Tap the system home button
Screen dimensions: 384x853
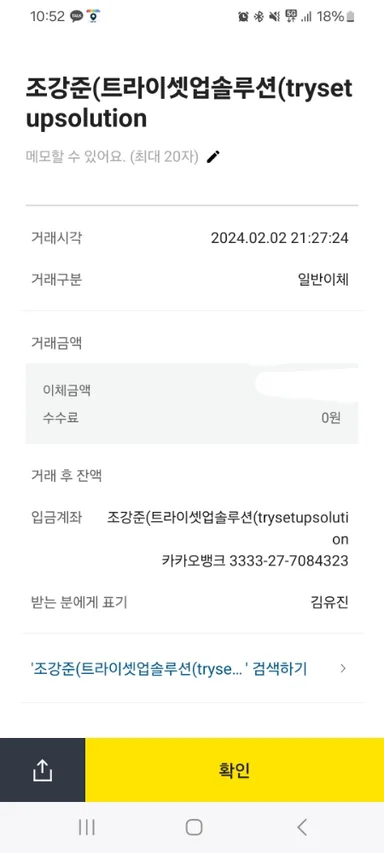coord(194,827)
